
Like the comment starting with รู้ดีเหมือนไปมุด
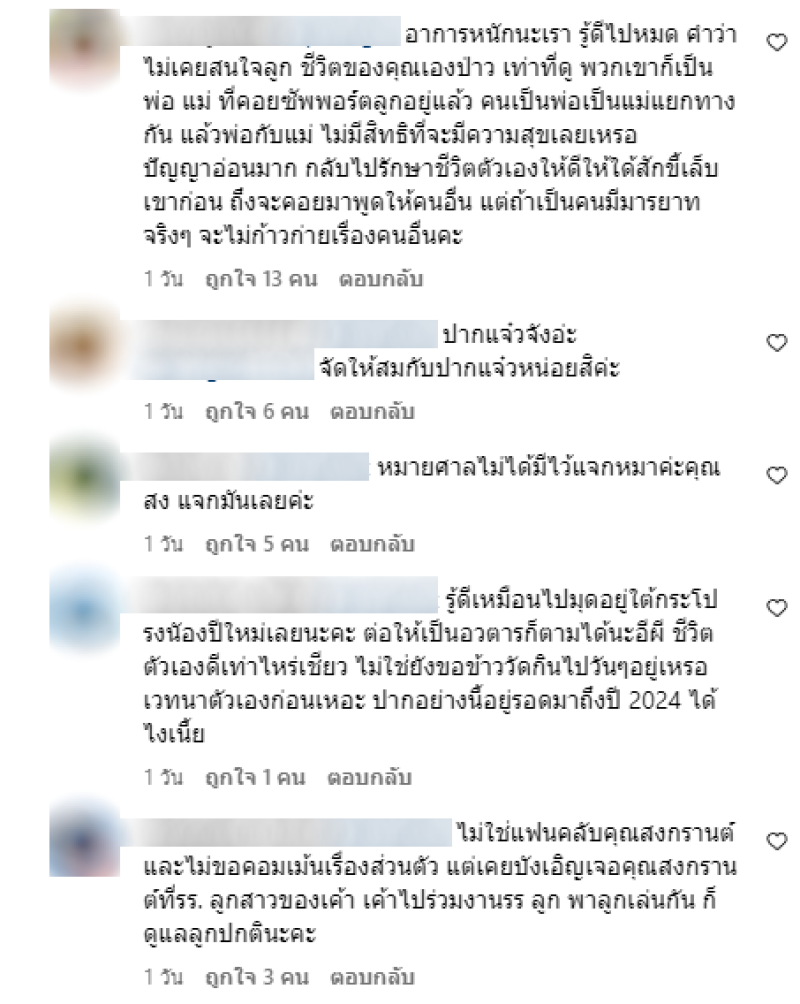pos(775,607)
